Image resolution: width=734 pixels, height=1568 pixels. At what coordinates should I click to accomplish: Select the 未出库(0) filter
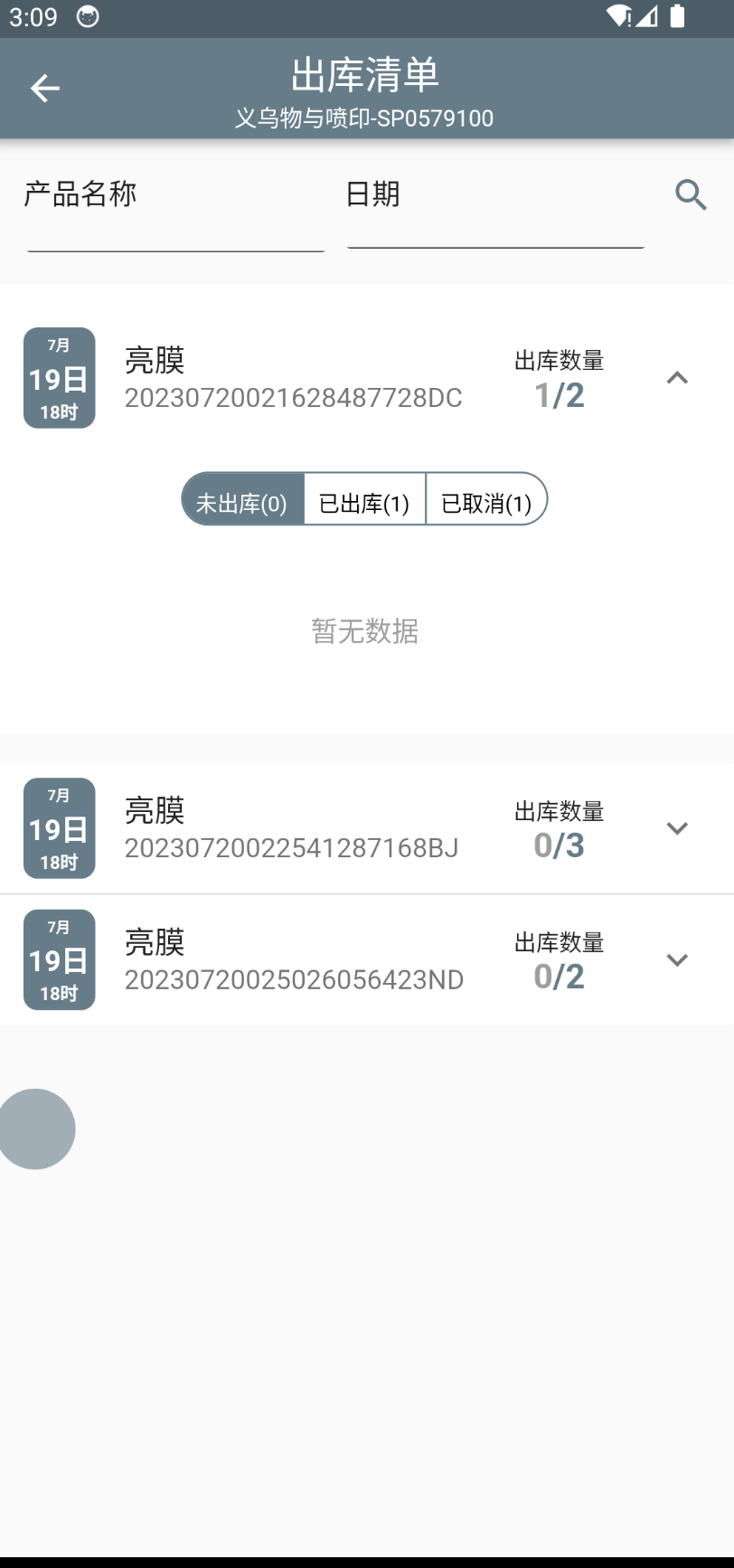tap(244, 499)
